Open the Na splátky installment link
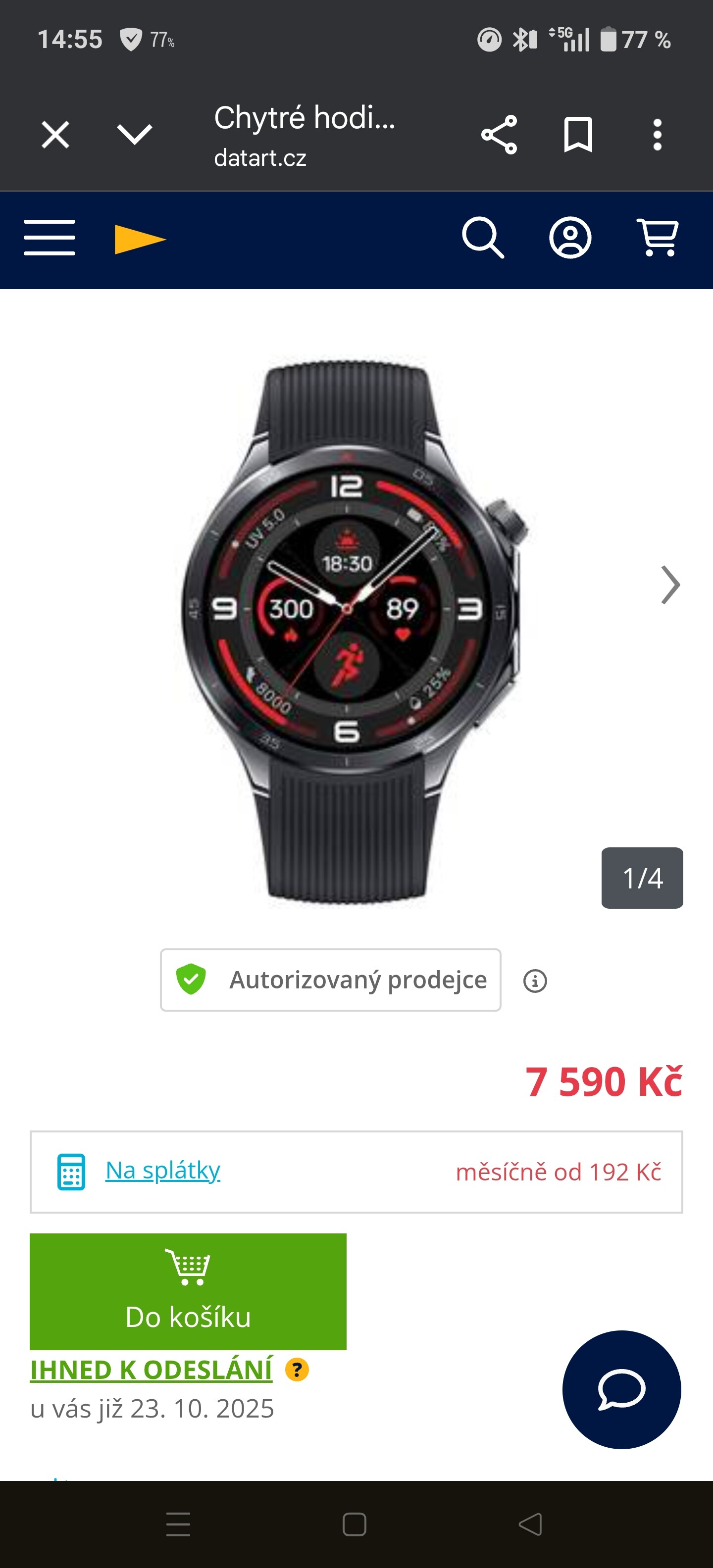The width and height of the screenshot is (713, 1568). [x=162, y=1171]
